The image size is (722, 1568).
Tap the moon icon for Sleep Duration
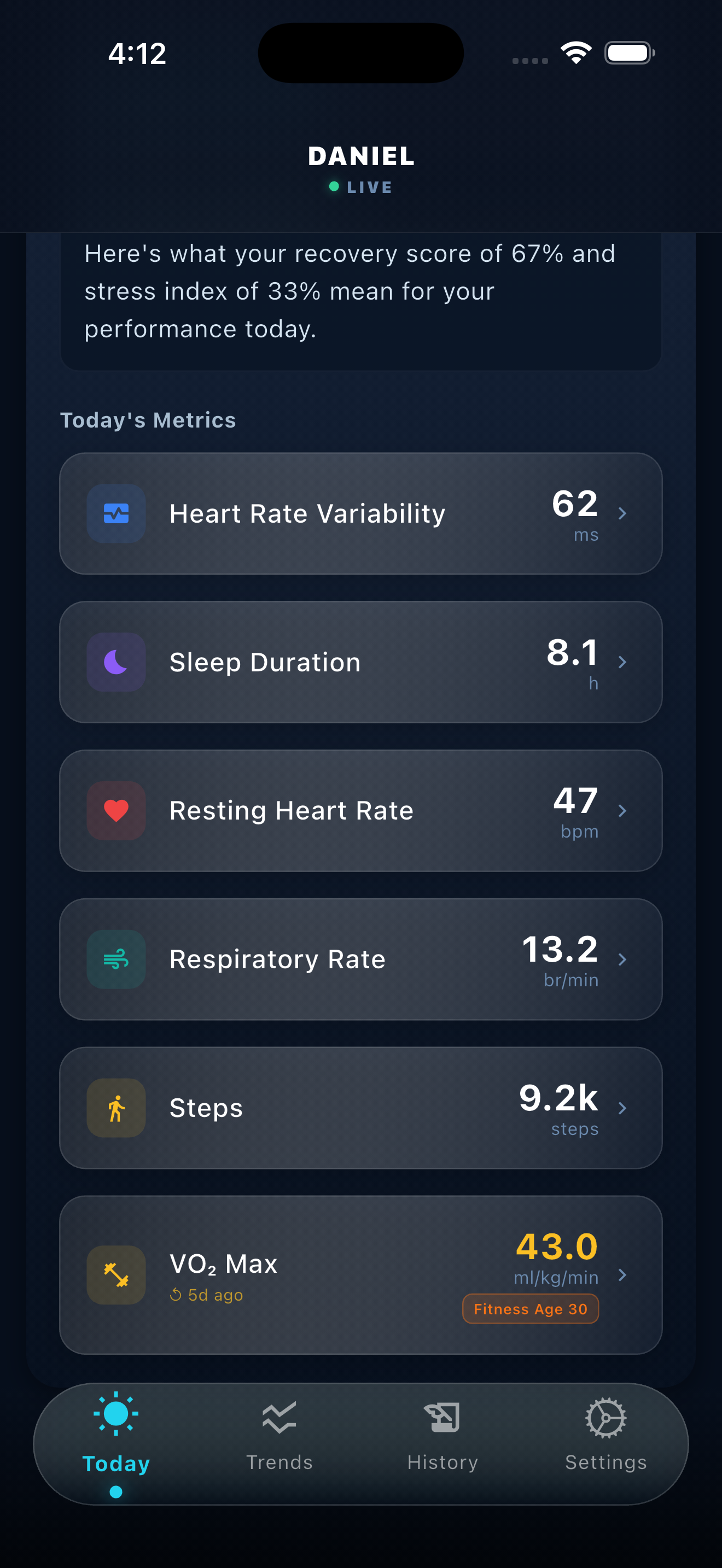pyautogui.click(x=115, y=662)
